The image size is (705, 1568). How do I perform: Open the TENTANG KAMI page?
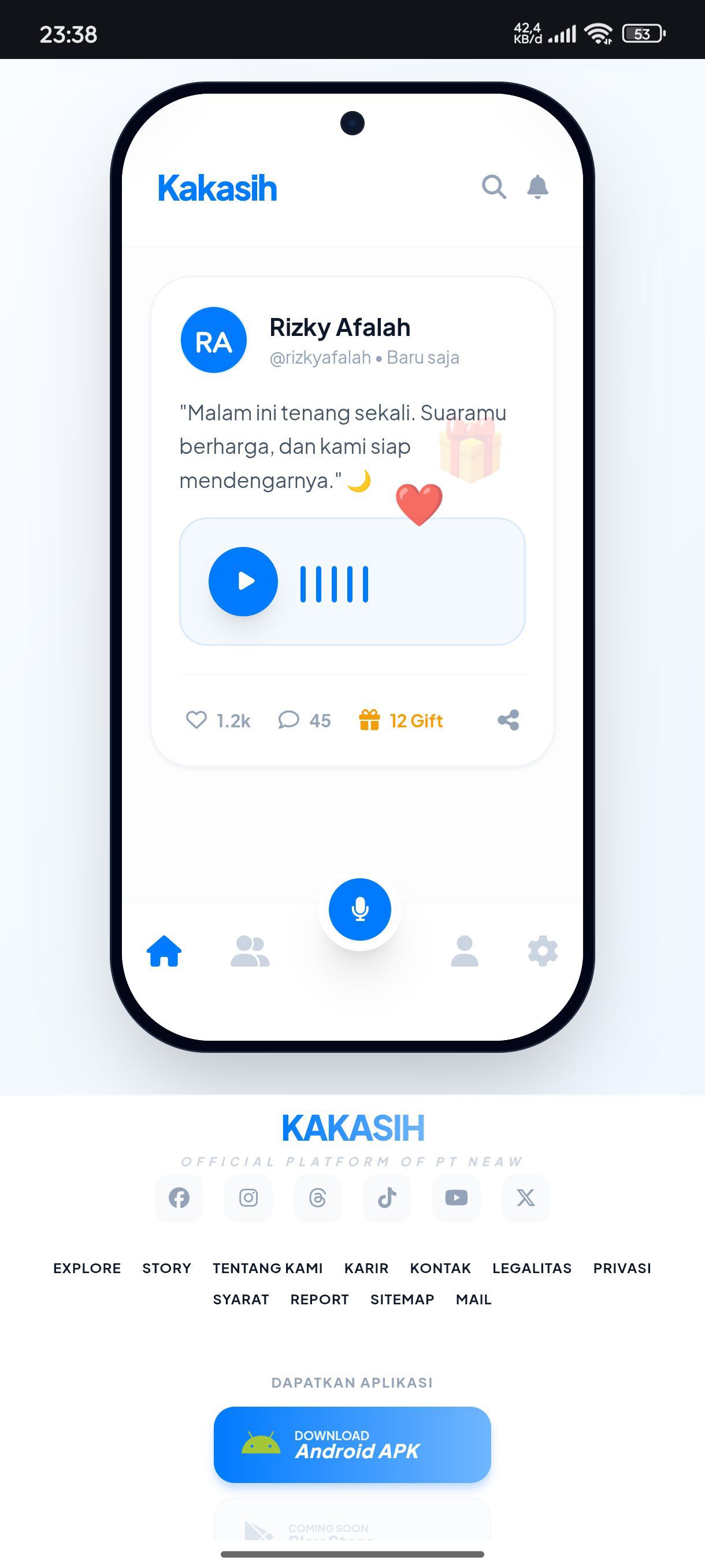coord(268,1268)
